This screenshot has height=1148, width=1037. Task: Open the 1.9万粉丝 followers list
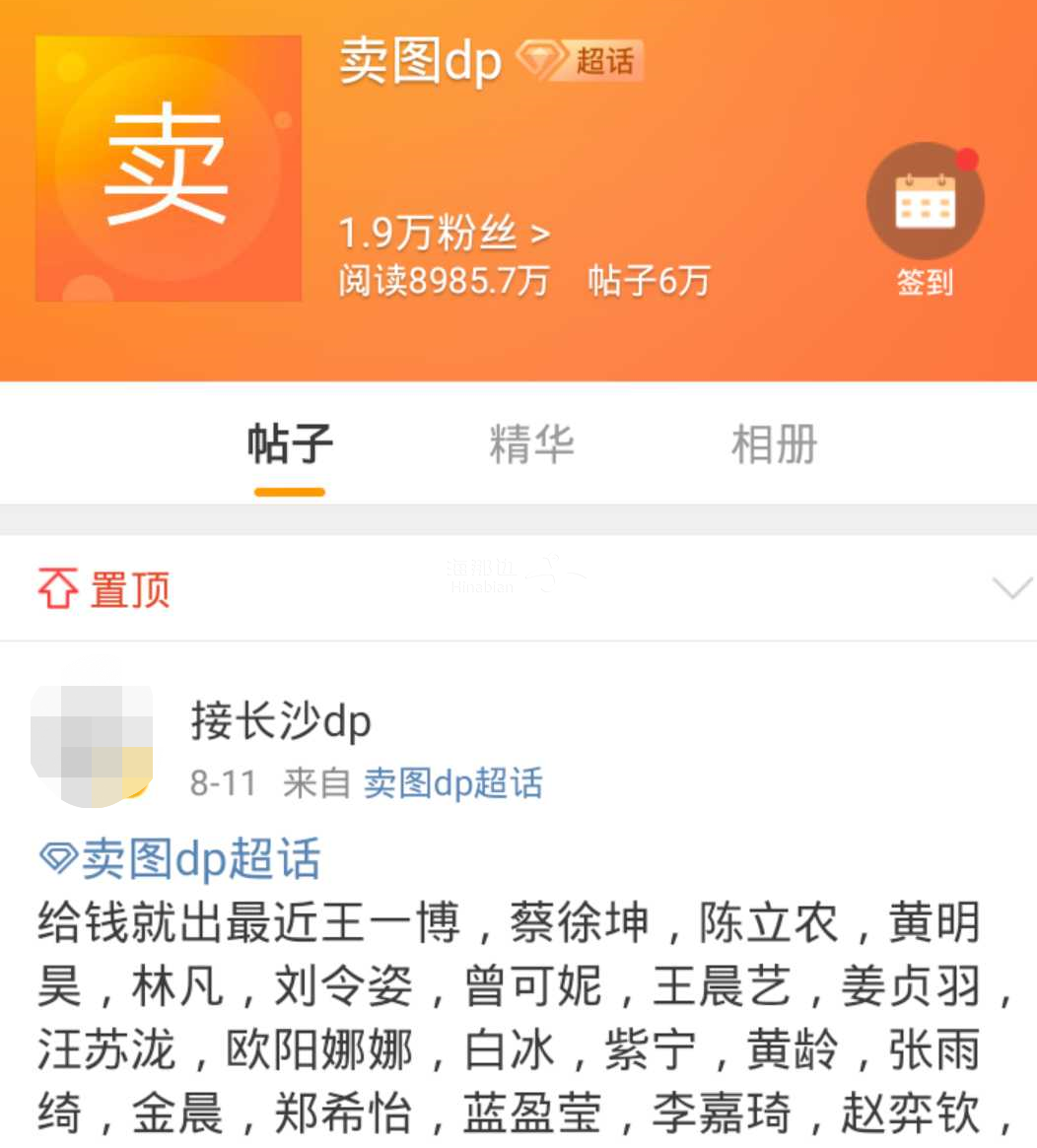point(444,235)
